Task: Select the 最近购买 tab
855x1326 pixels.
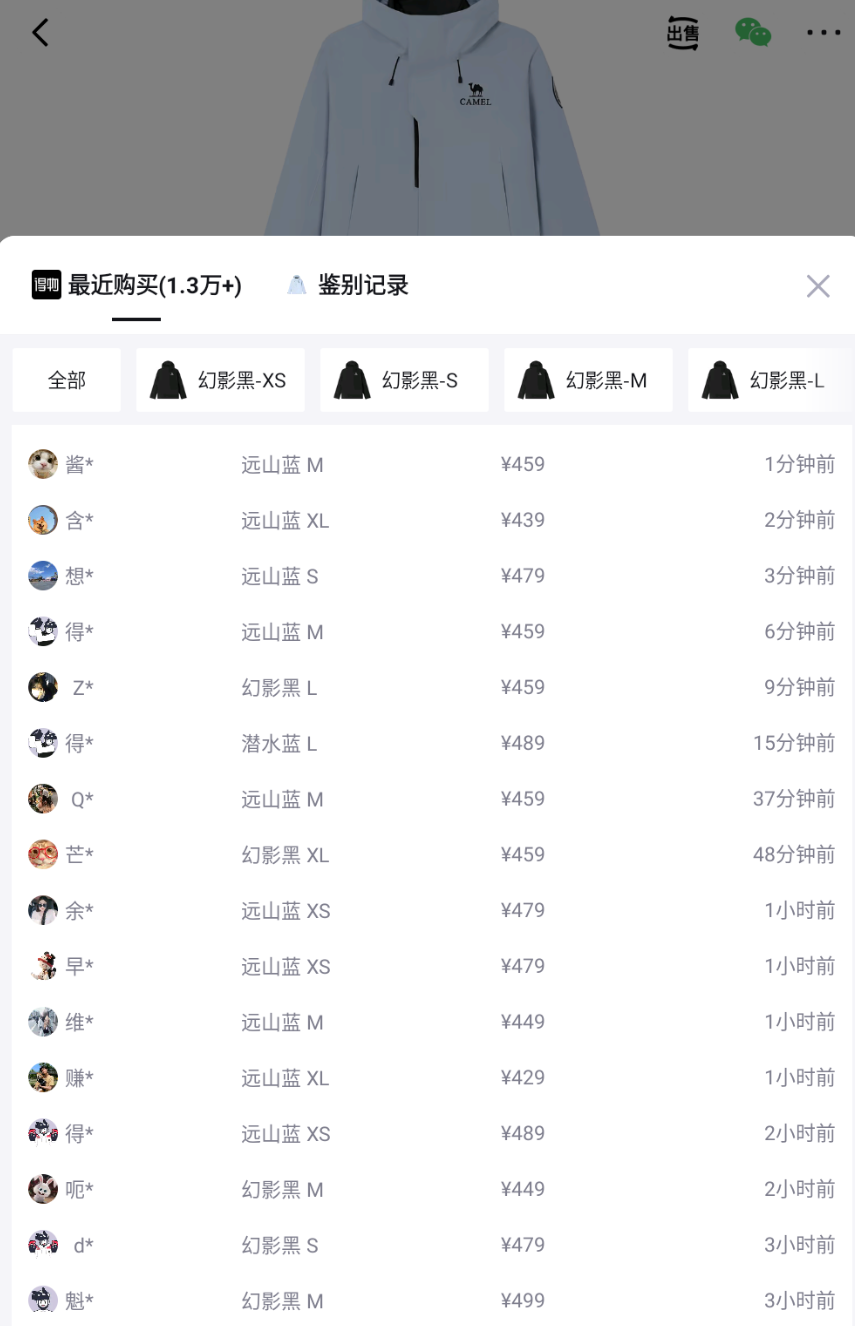Action: [x=137, y=285]
